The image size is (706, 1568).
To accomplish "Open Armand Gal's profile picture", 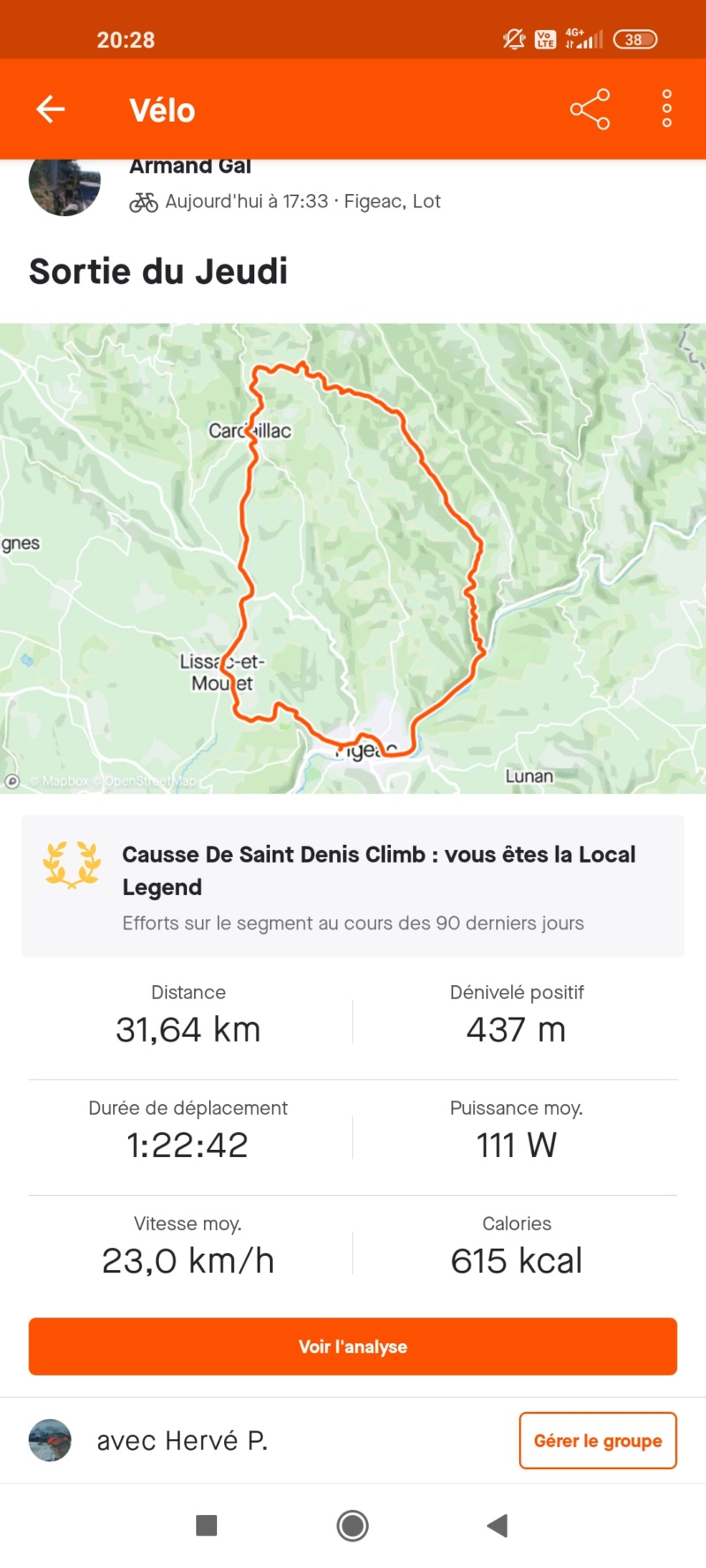I will click(64, 187).
